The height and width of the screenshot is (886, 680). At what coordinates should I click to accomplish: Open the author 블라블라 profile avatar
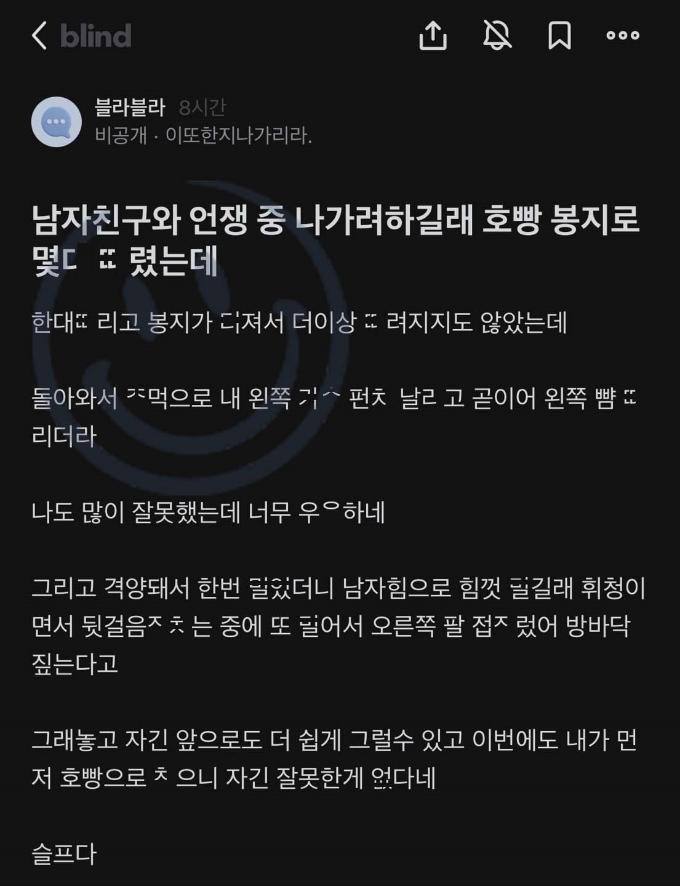click(x=56, y=122)
